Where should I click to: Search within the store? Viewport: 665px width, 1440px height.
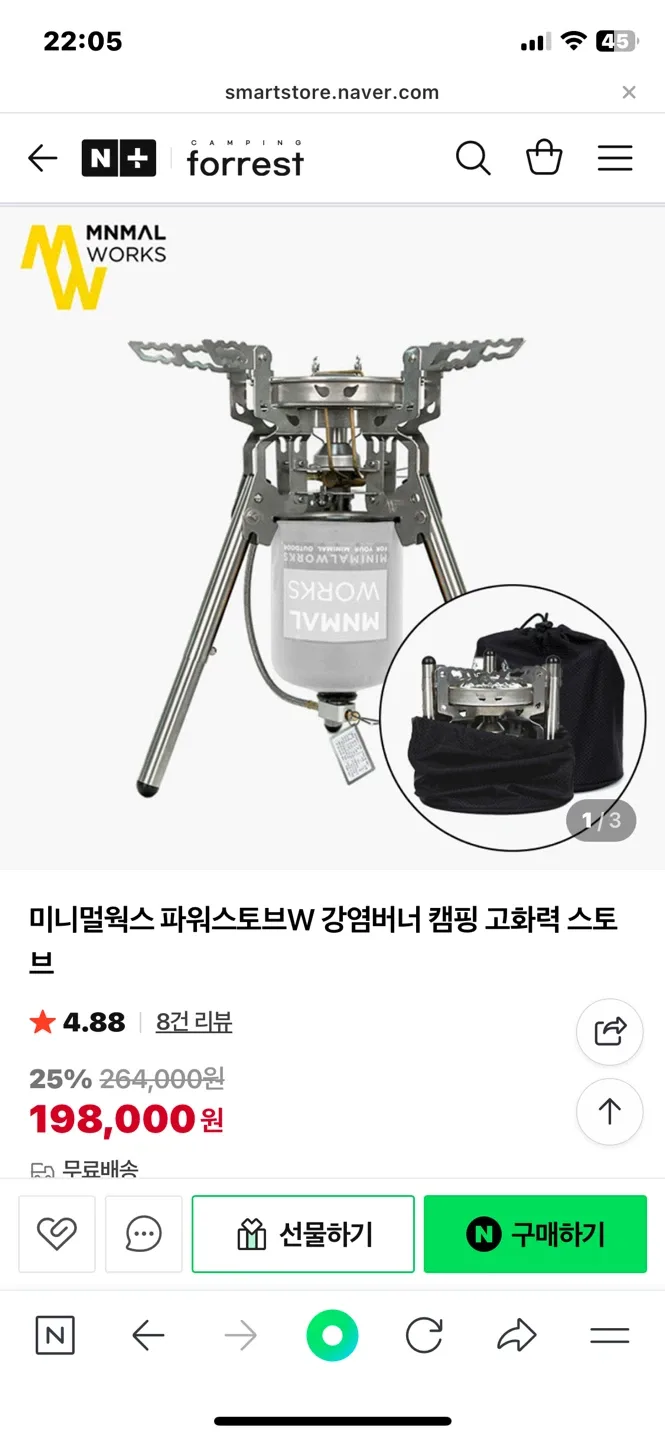[472, 158]
